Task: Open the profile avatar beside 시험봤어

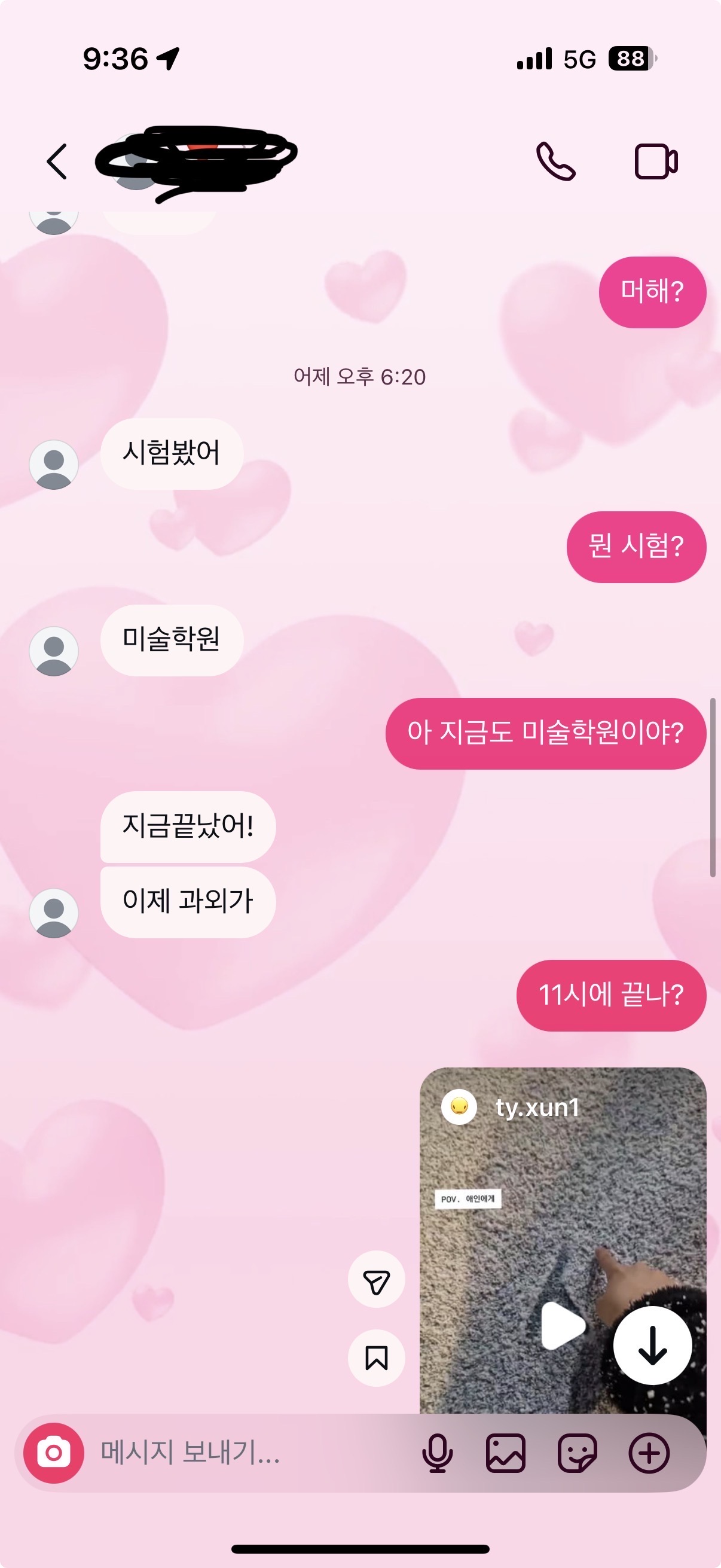Action: point(54,465)
